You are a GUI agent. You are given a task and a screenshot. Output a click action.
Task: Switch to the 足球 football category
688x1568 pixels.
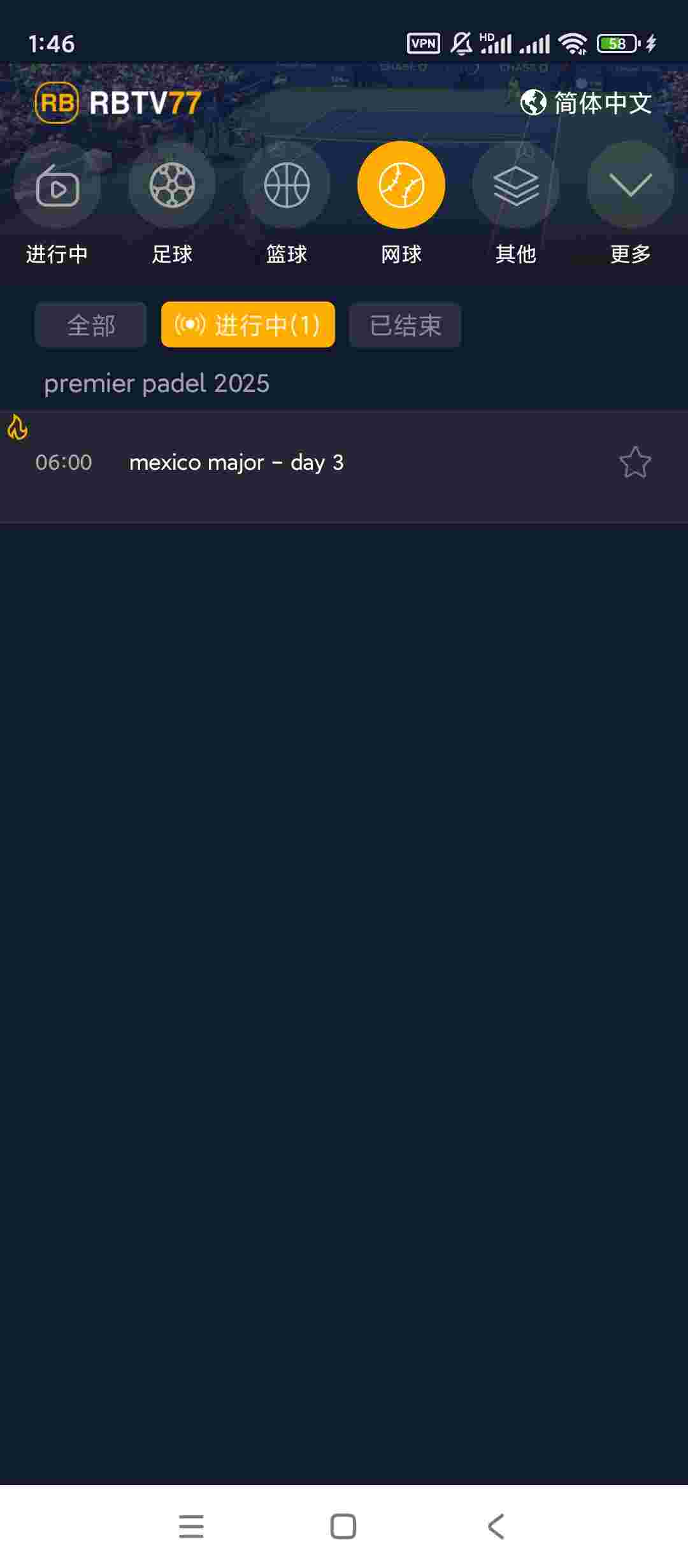click(172, 186)
